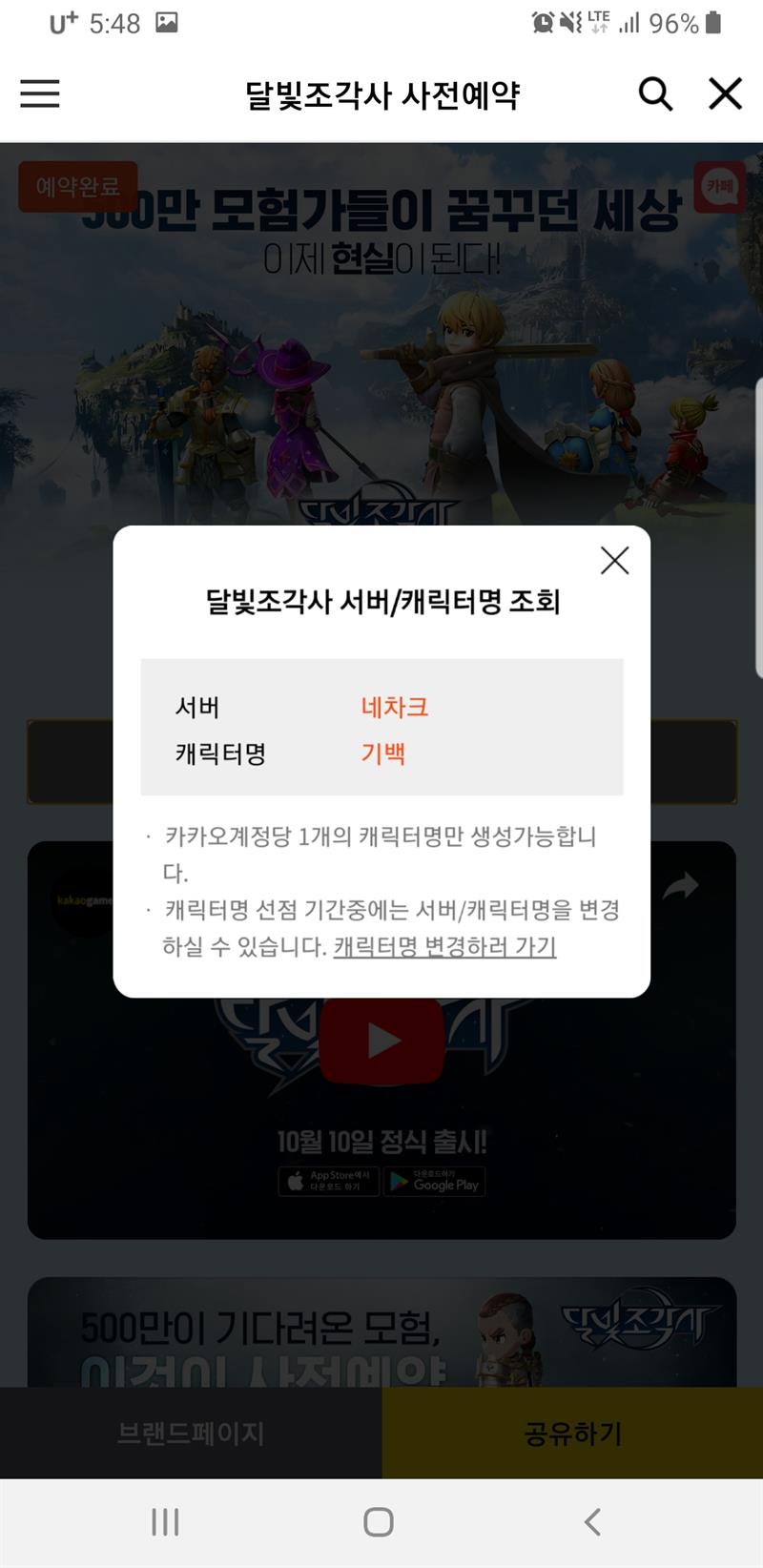Screen dimensions: 763x1568
Task: Close the 달빛조각사 사전예약 page
Action: tap(725, 94)
